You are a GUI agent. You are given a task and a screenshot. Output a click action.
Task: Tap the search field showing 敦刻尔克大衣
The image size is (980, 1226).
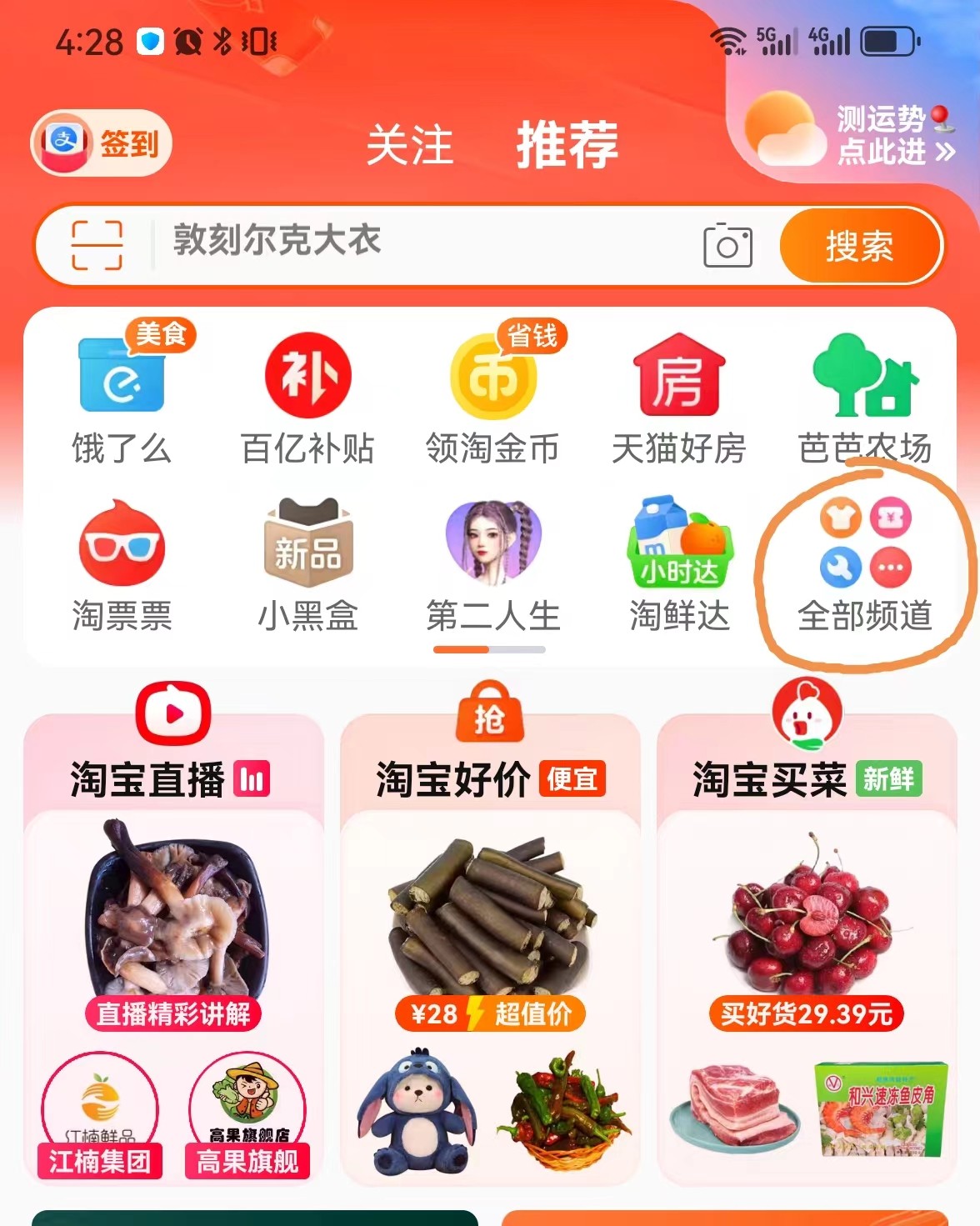[417, 242]
